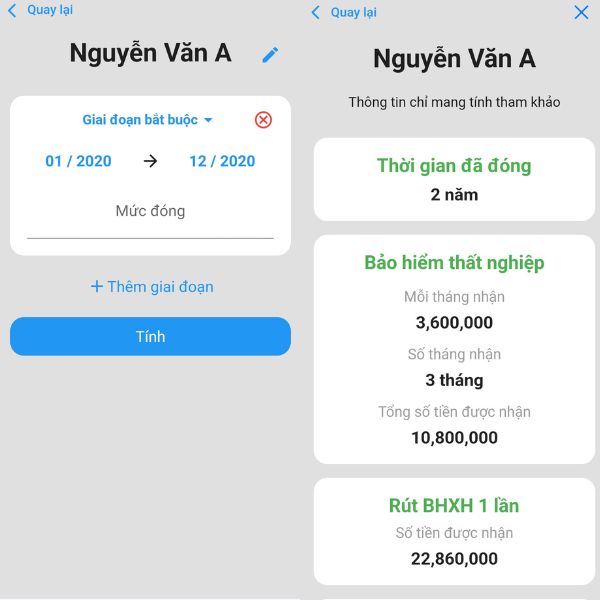The image size is (600, 600).
Task: Close the results screen with the blue X
Action: coord(581,13)
